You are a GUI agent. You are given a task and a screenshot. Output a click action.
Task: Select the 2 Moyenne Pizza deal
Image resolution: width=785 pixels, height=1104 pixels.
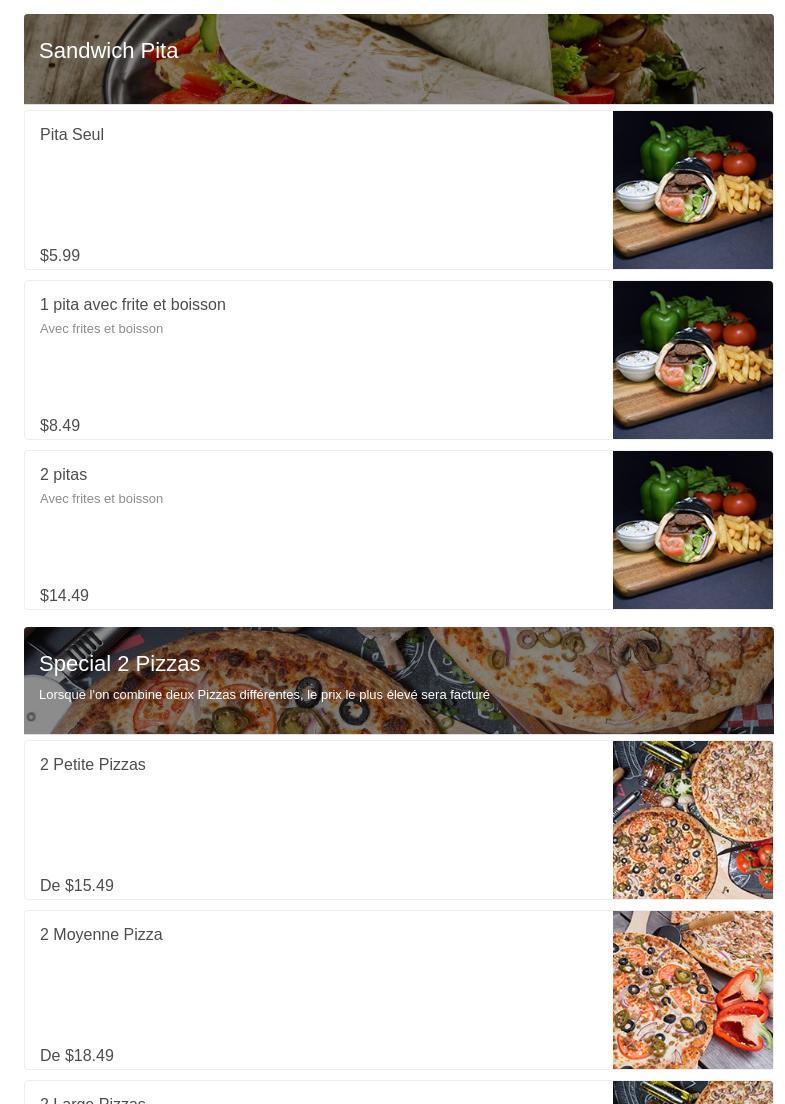318,990
